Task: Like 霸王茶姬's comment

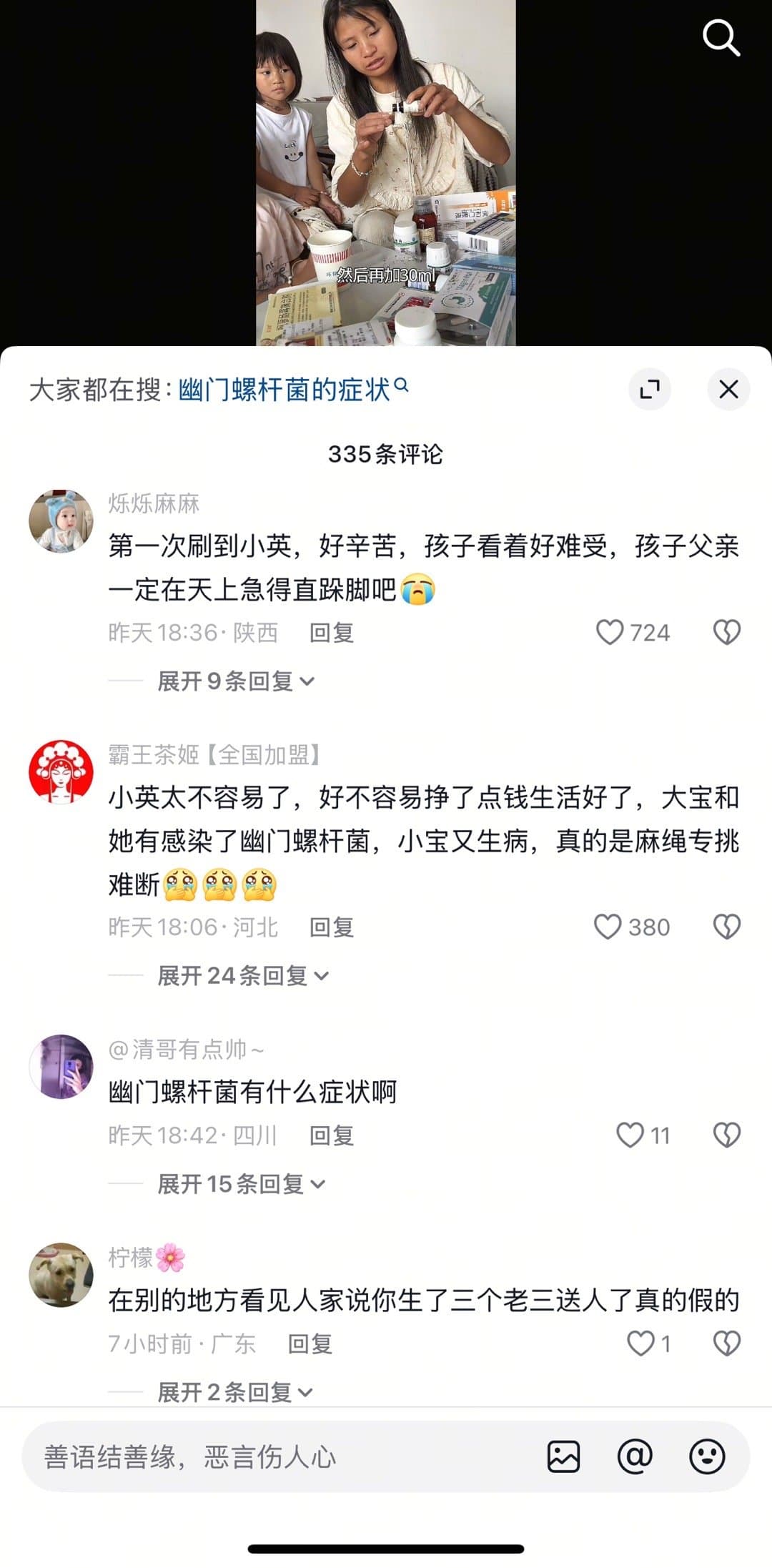Action: click(x=608, y=927)
